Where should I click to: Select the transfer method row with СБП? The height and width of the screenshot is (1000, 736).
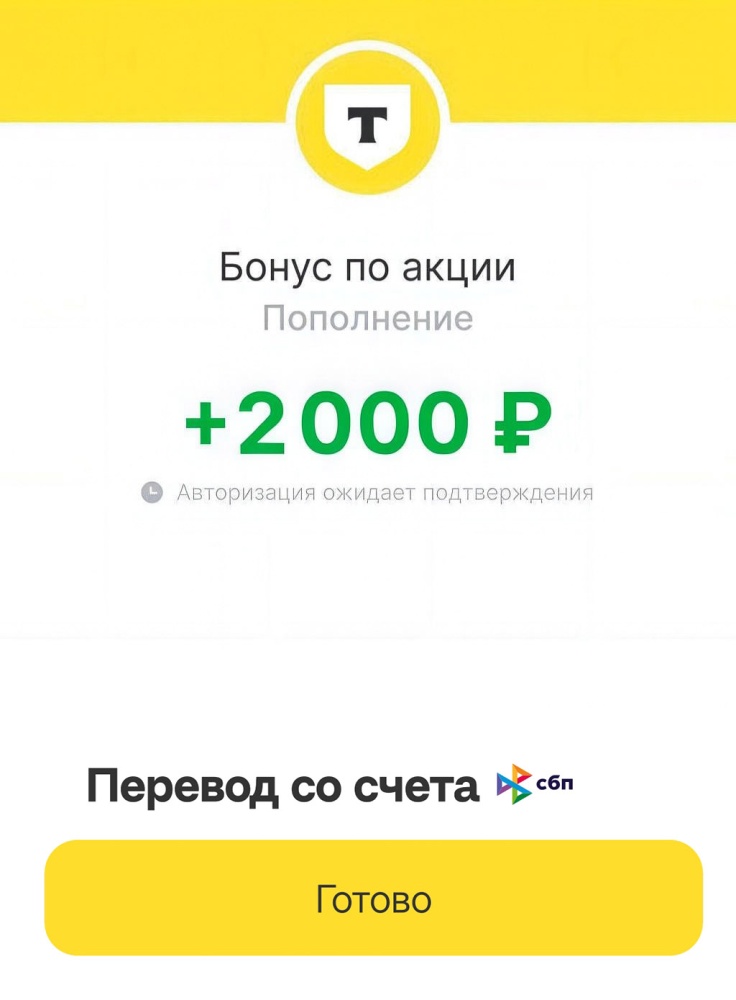coord(330,786)
